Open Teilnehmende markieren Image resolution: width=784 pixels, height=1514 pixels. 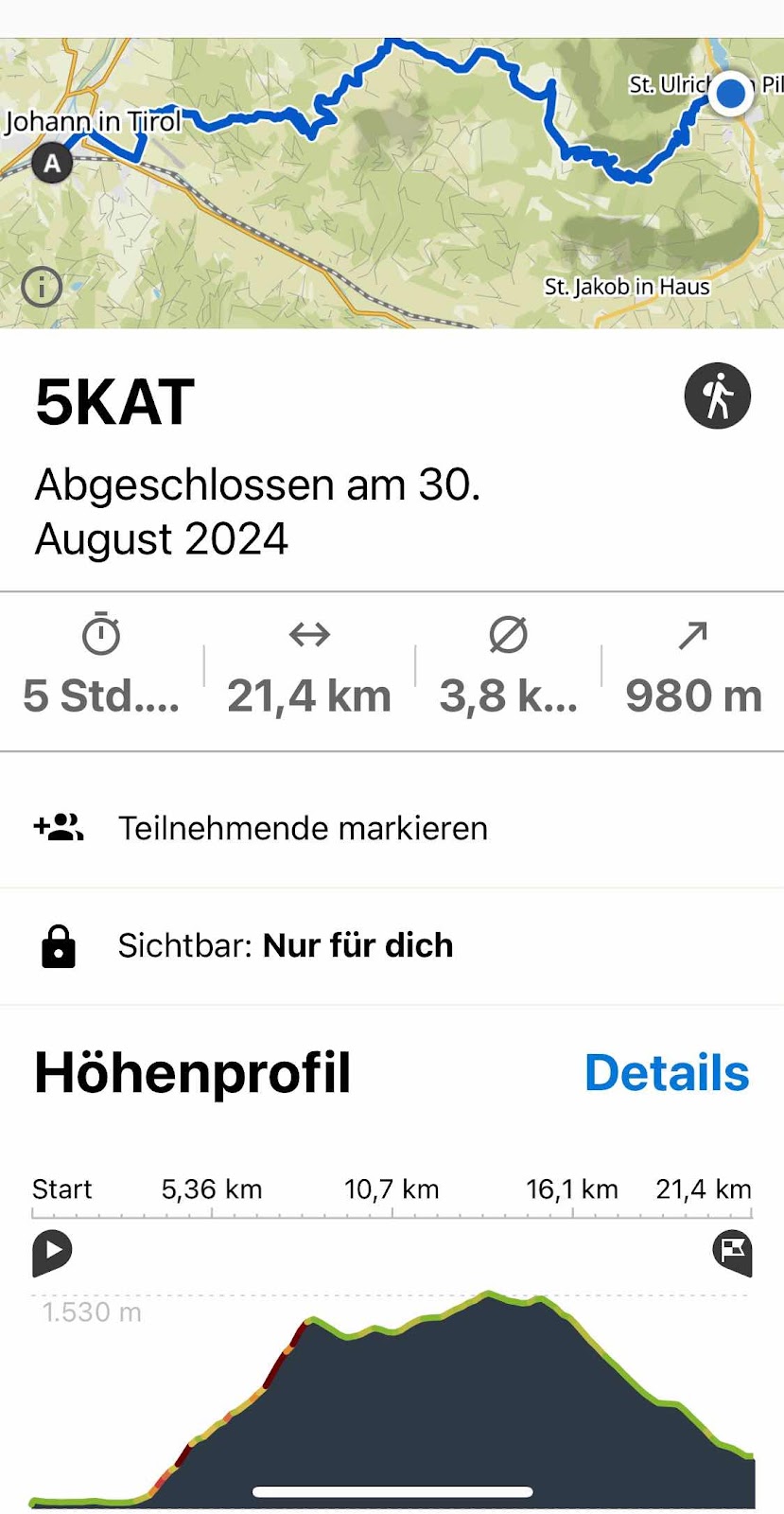[303, 828]
